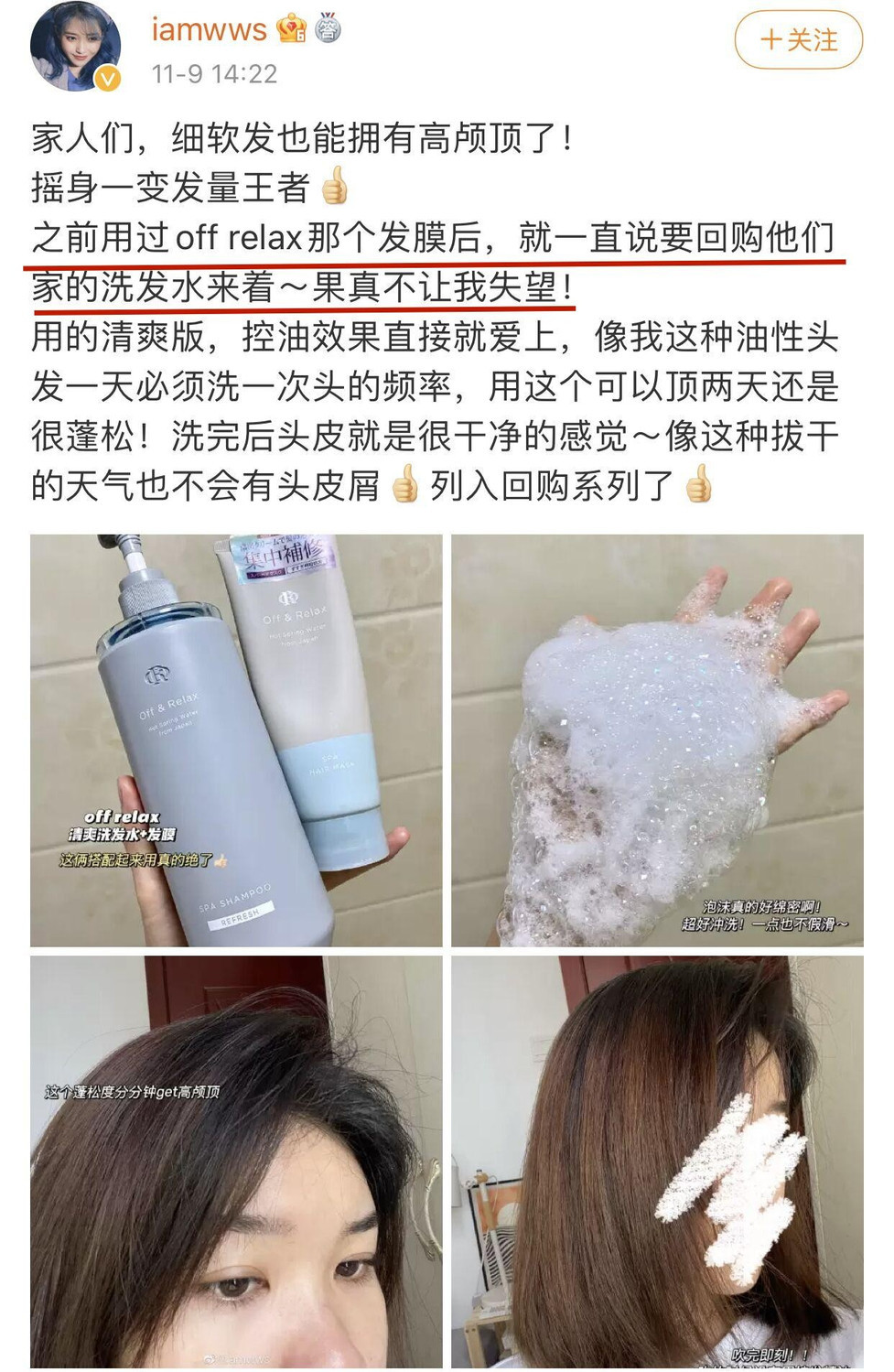Open the foam in hand photo
Viewport: 894px width, 1372px height.
[x=657, y=740]
